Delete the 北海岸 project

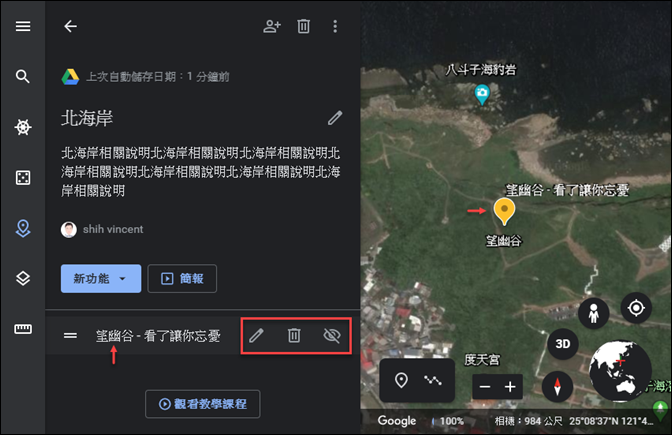304,26
